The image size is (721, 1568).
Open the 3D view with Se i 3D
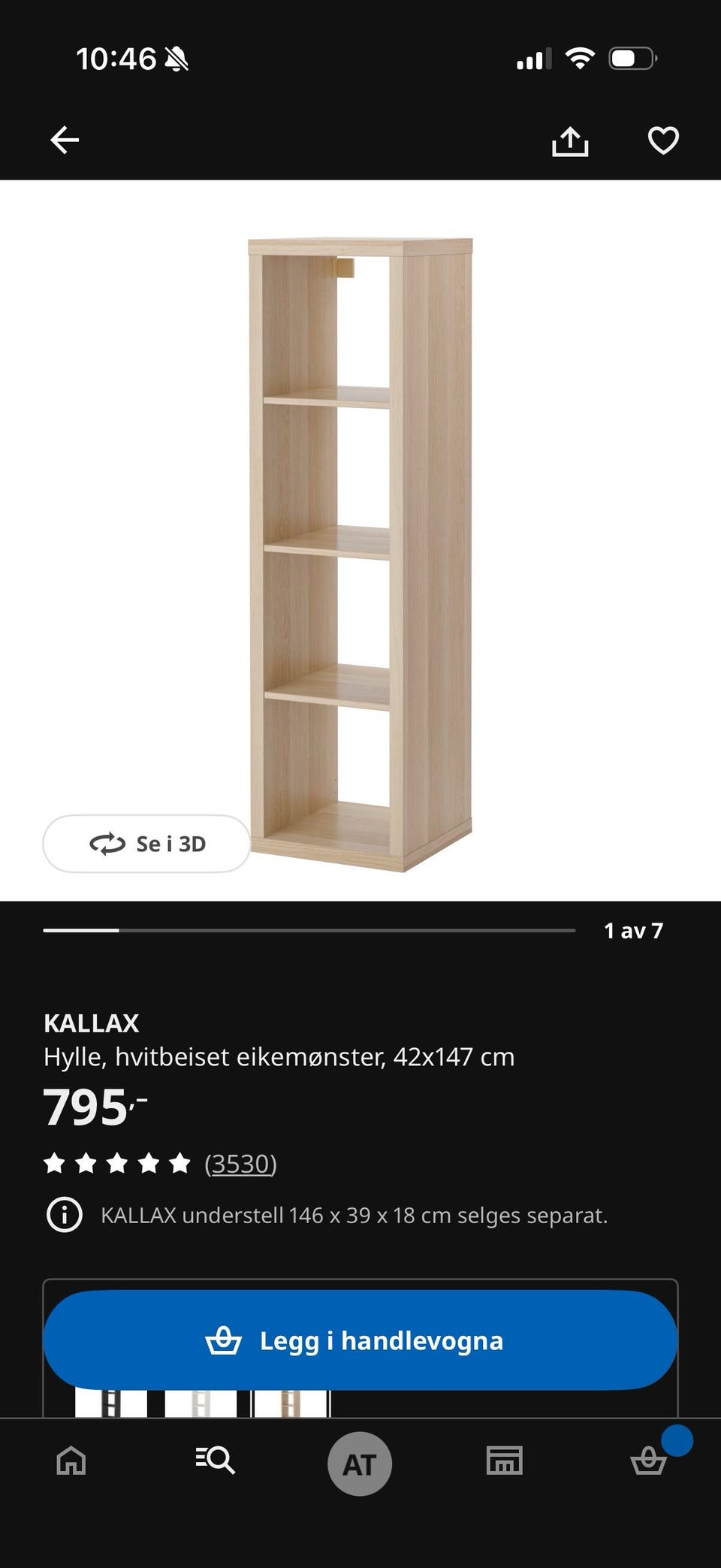pos(147,844)
